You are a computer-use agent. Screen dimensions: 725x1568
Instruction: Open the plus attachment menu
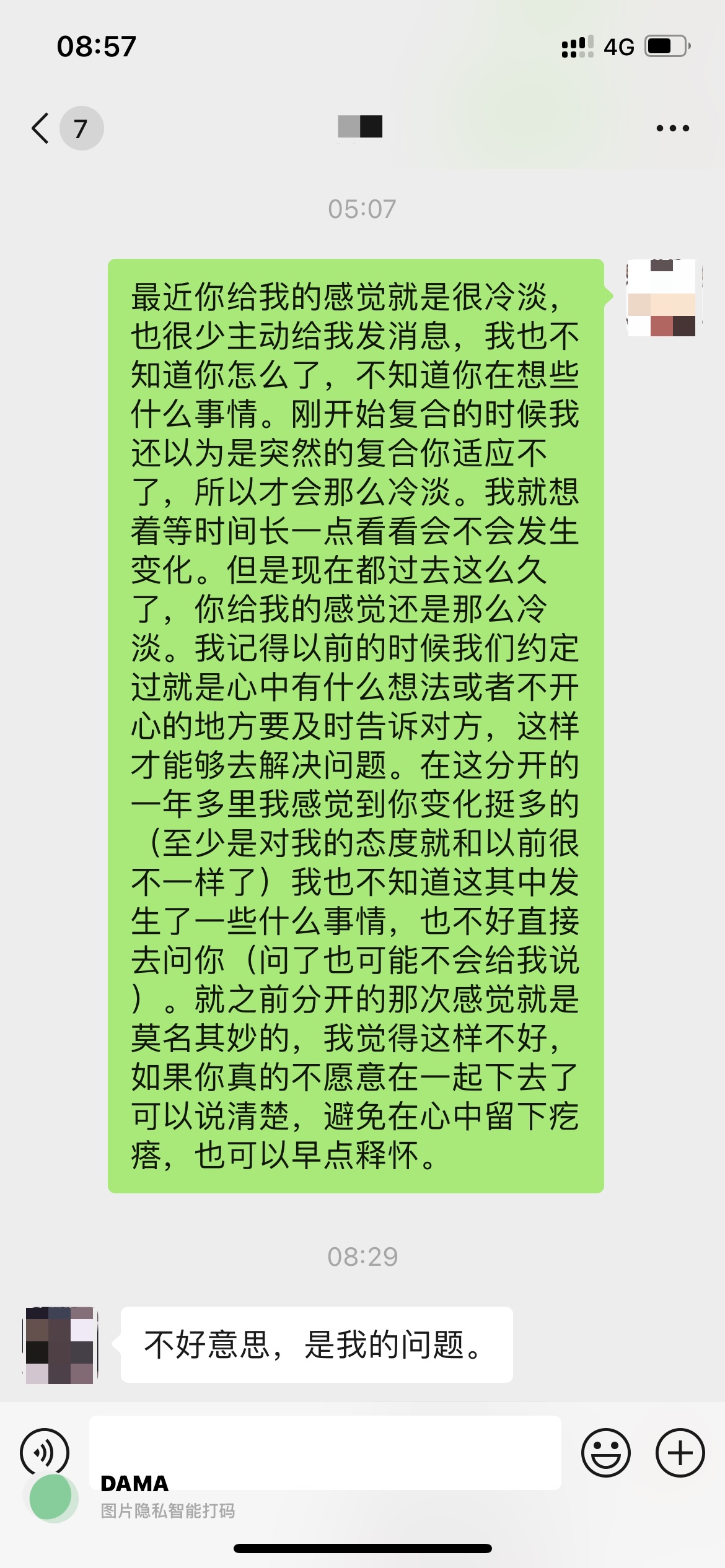[680, 1452]
